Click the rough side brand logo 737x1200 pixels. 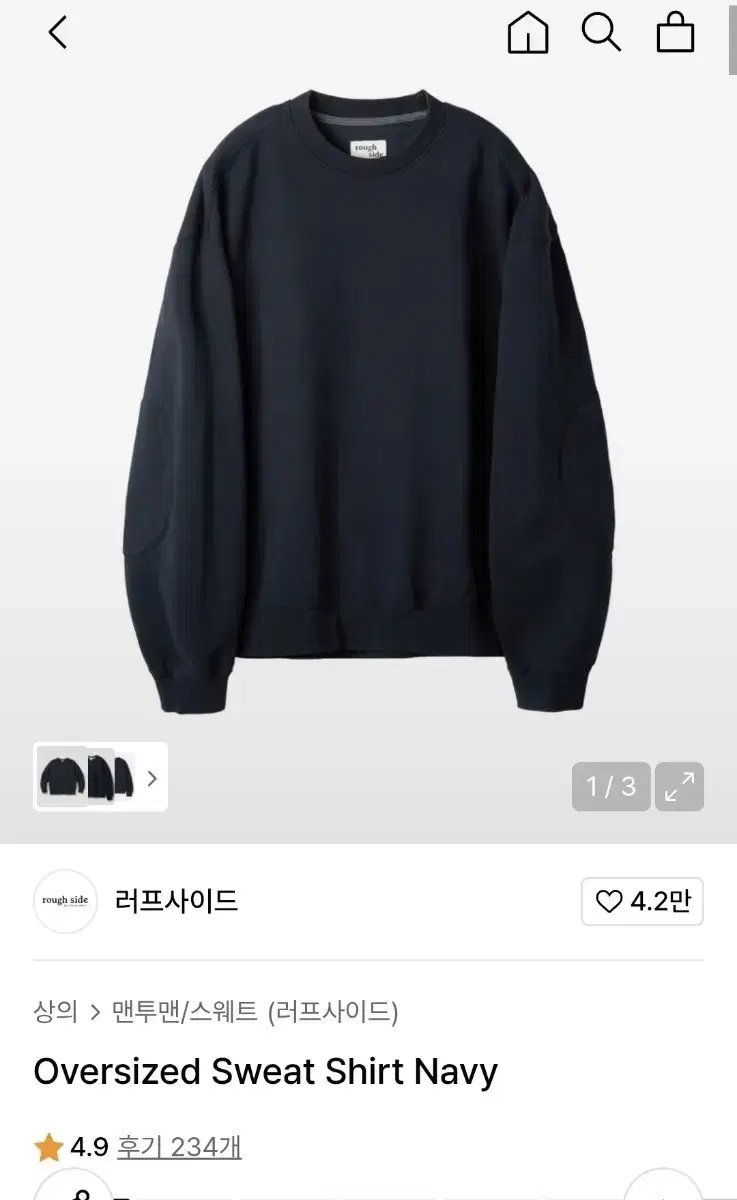click(x=64, y=901)
